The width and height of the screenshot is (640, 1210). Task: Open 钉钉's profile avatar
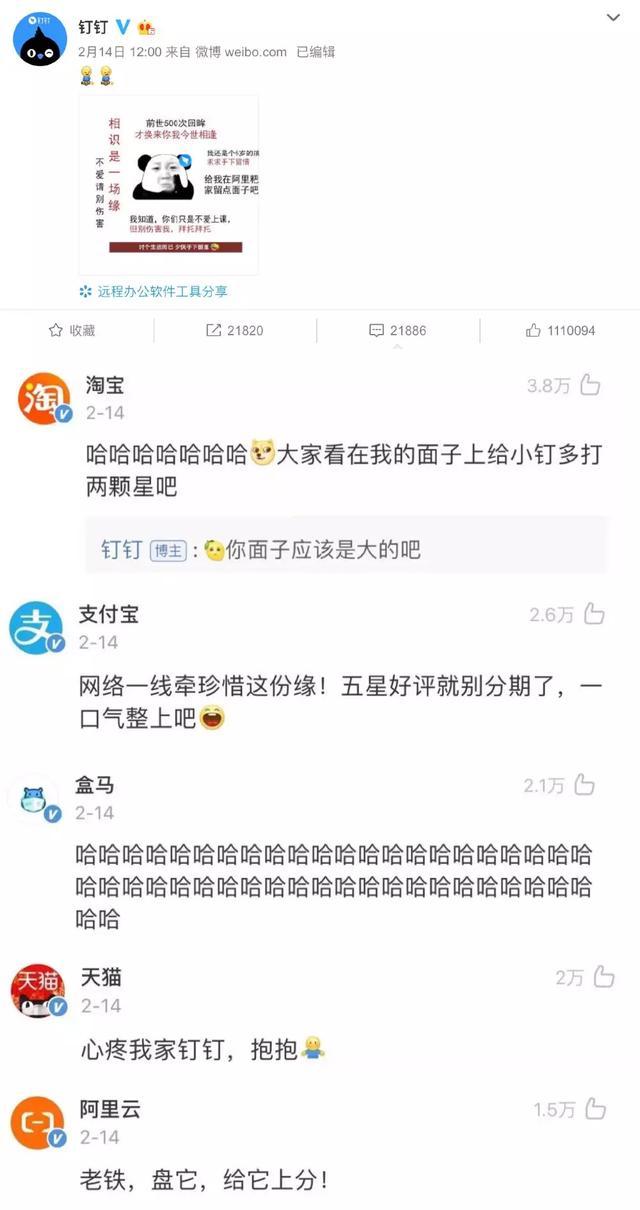point(37,41)
